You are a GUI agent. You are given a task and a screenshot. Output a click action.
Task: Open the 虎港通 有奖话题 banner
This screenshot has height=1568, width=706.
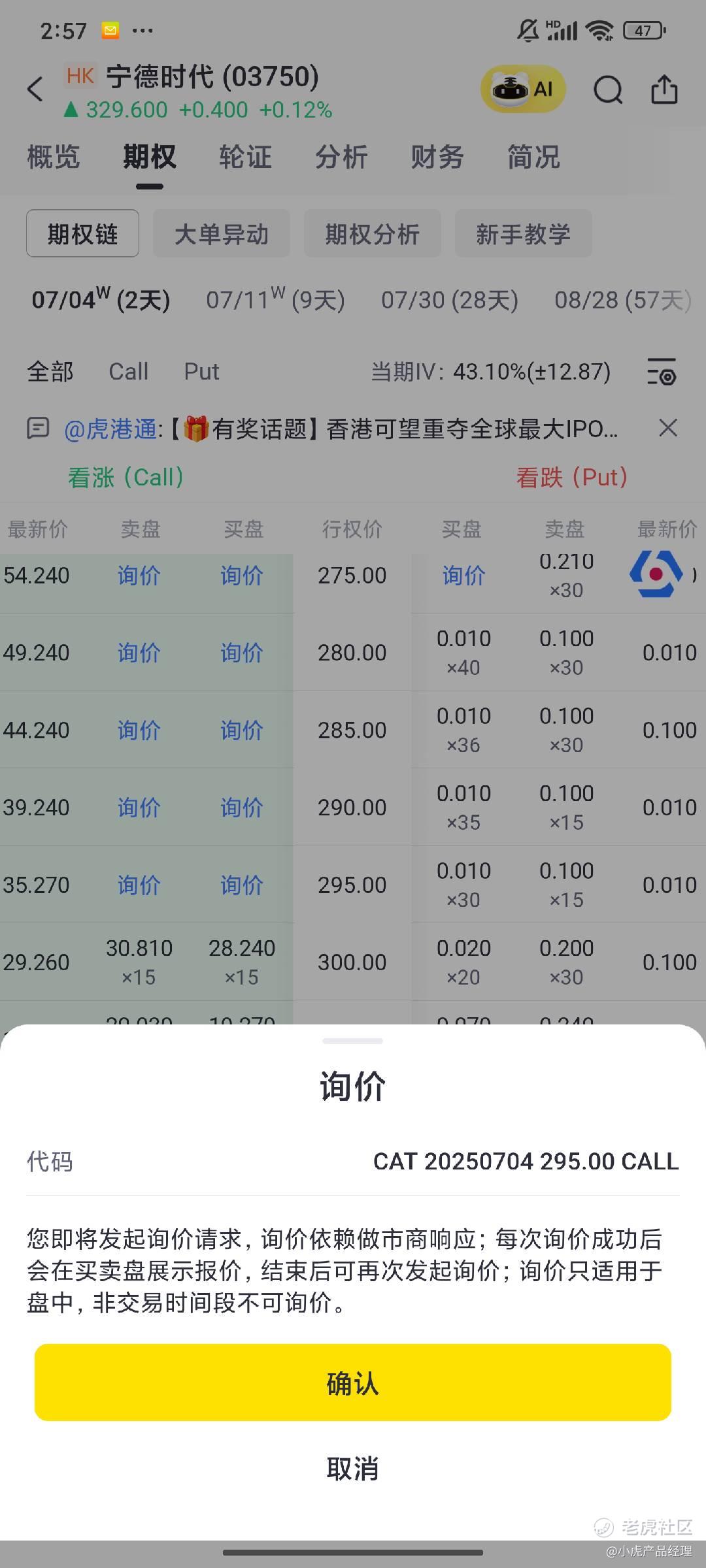point(341,429)
